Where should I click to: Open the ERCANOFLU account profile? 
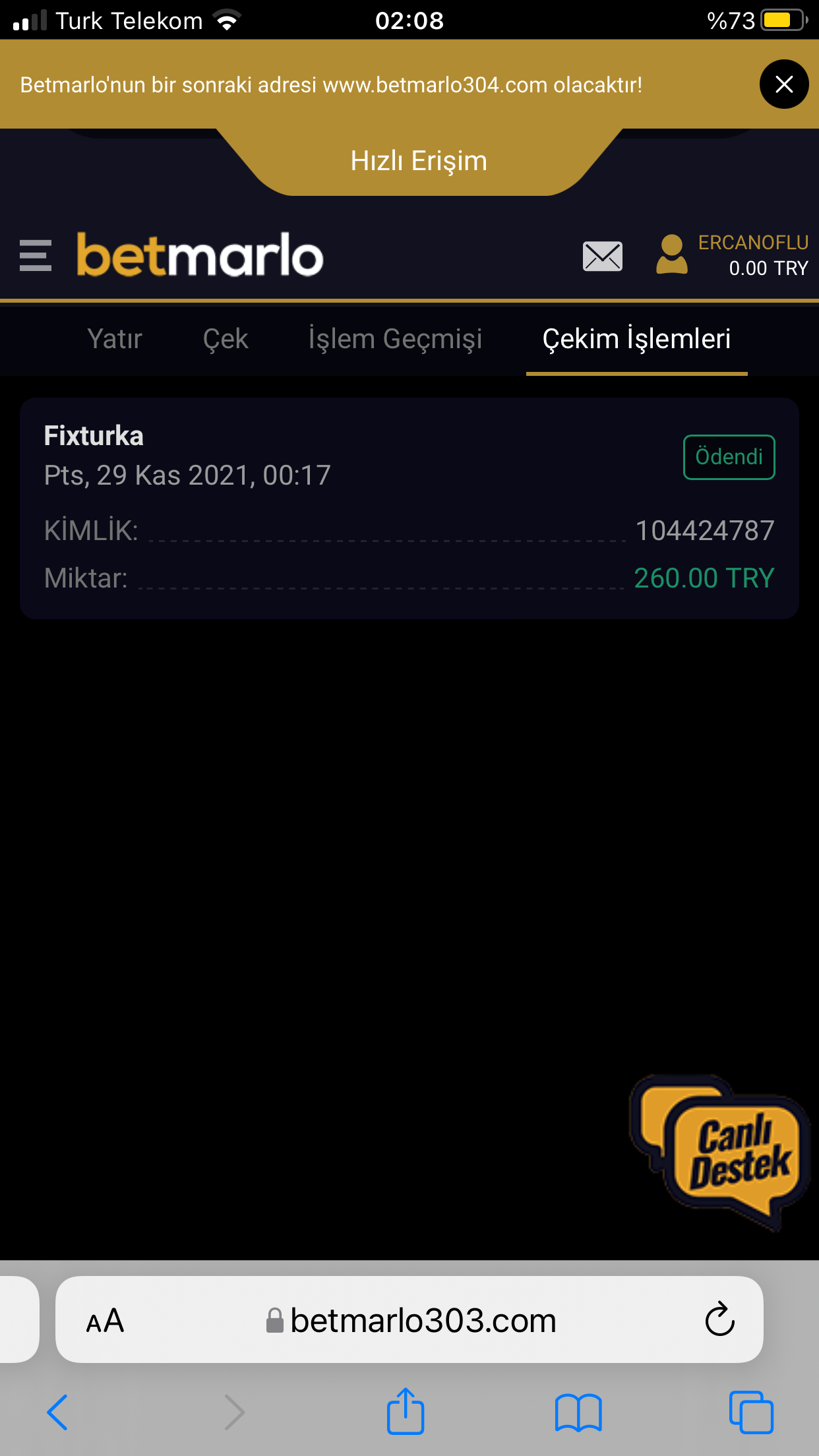click(x=732, y=255)
